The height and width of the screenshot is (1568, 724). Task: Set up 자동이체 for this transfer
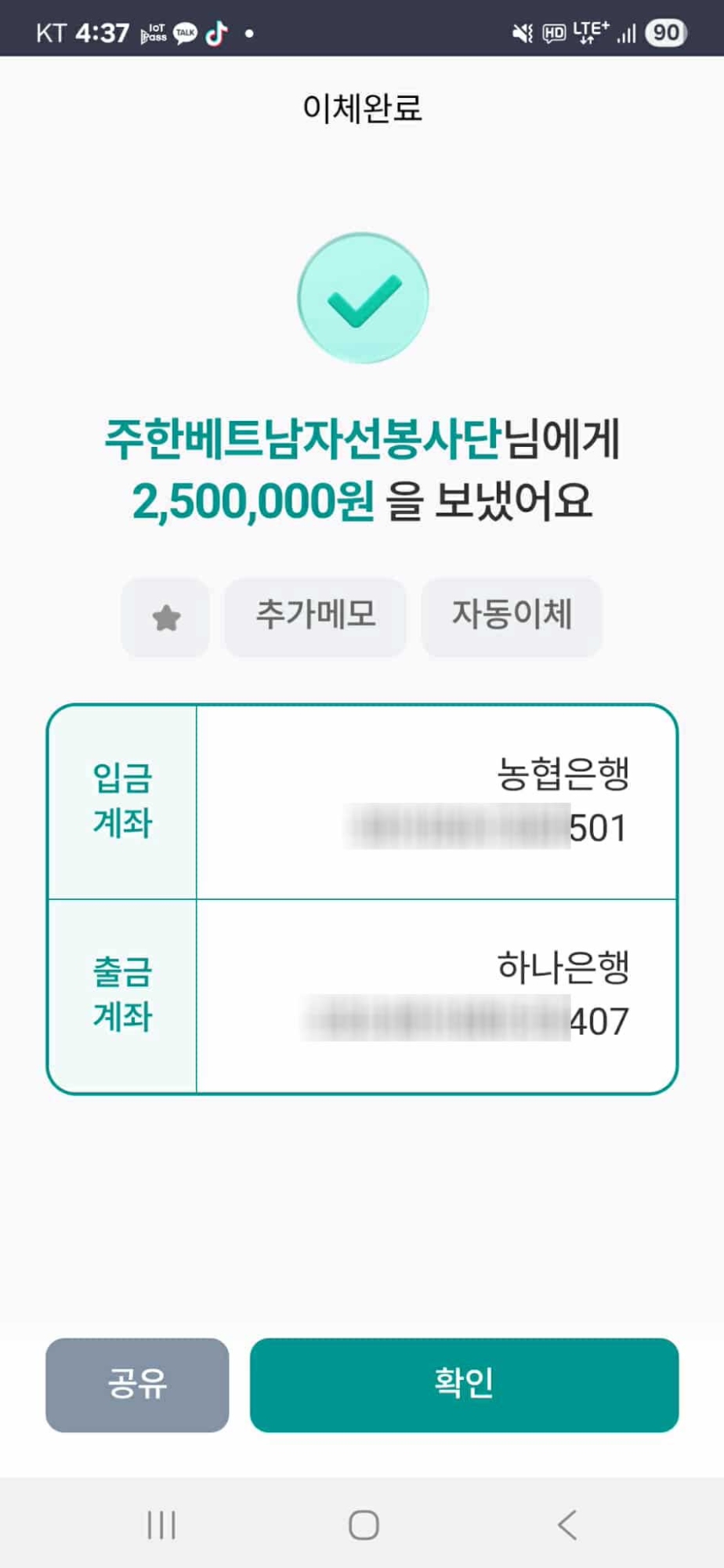click(x=512, y=616)
